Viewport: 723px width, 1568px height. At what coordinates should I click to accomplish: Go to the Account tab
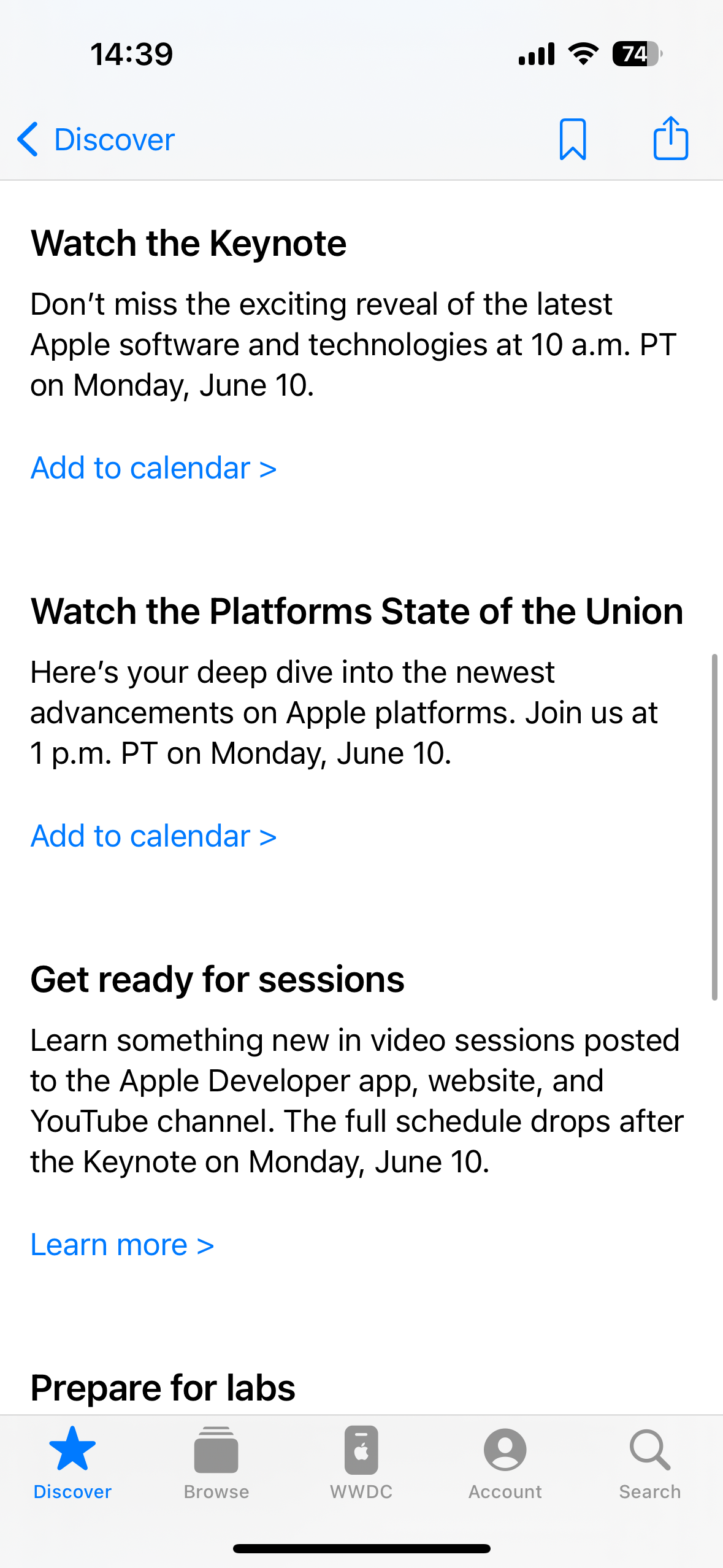pos(505,1463)
